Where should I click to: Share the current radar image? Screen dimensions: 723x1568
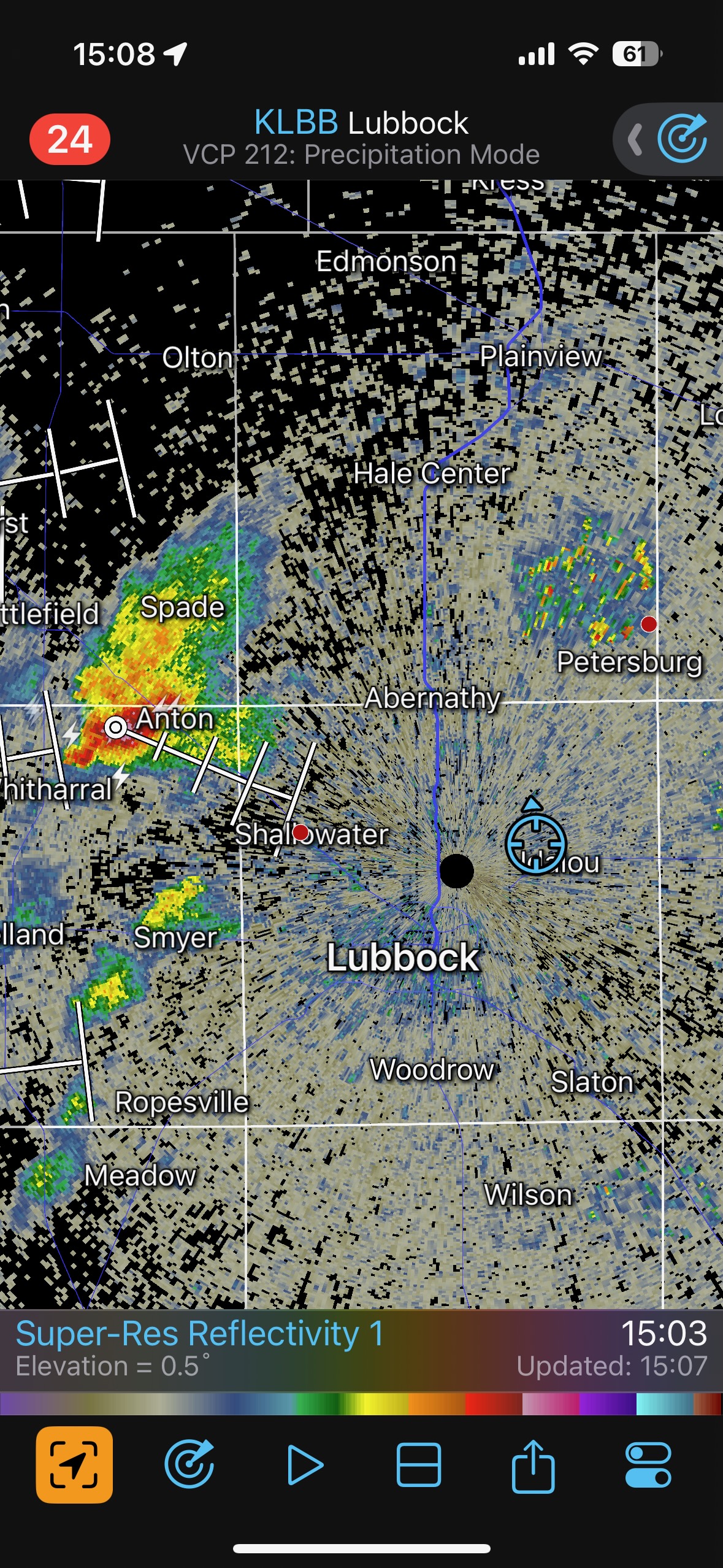(x=533, y=1464)
